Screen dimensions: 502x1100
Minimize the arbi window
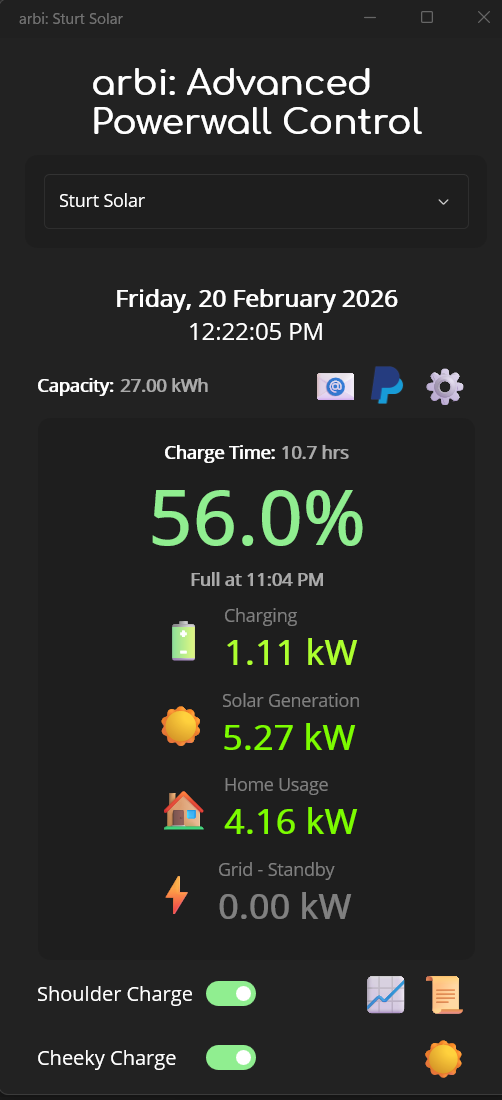pos(370,18)
